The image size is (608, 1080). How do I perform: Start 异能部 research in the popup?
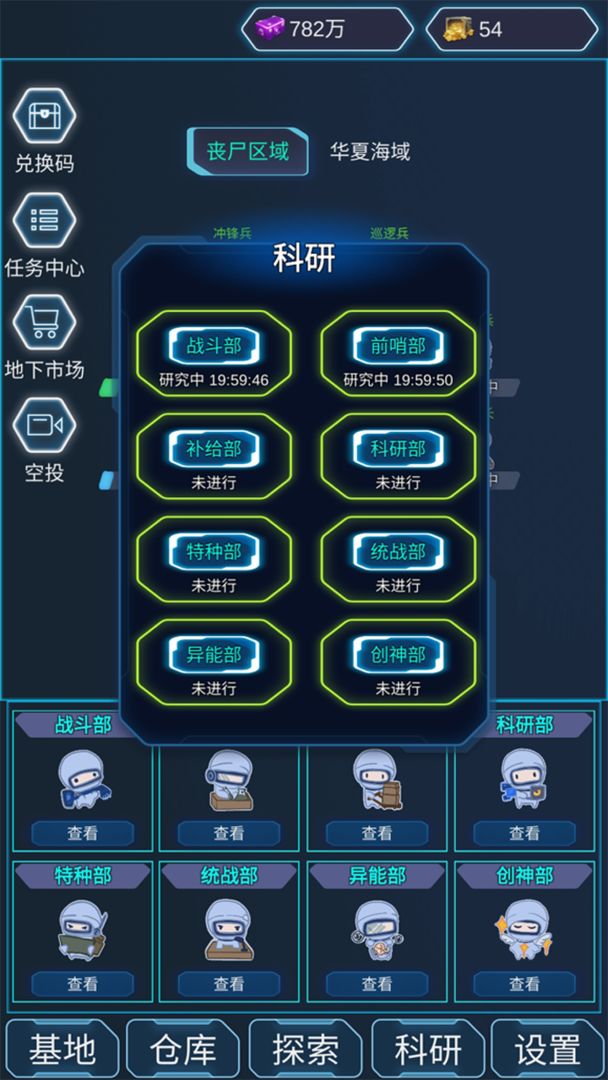click(x=213, y=657)
